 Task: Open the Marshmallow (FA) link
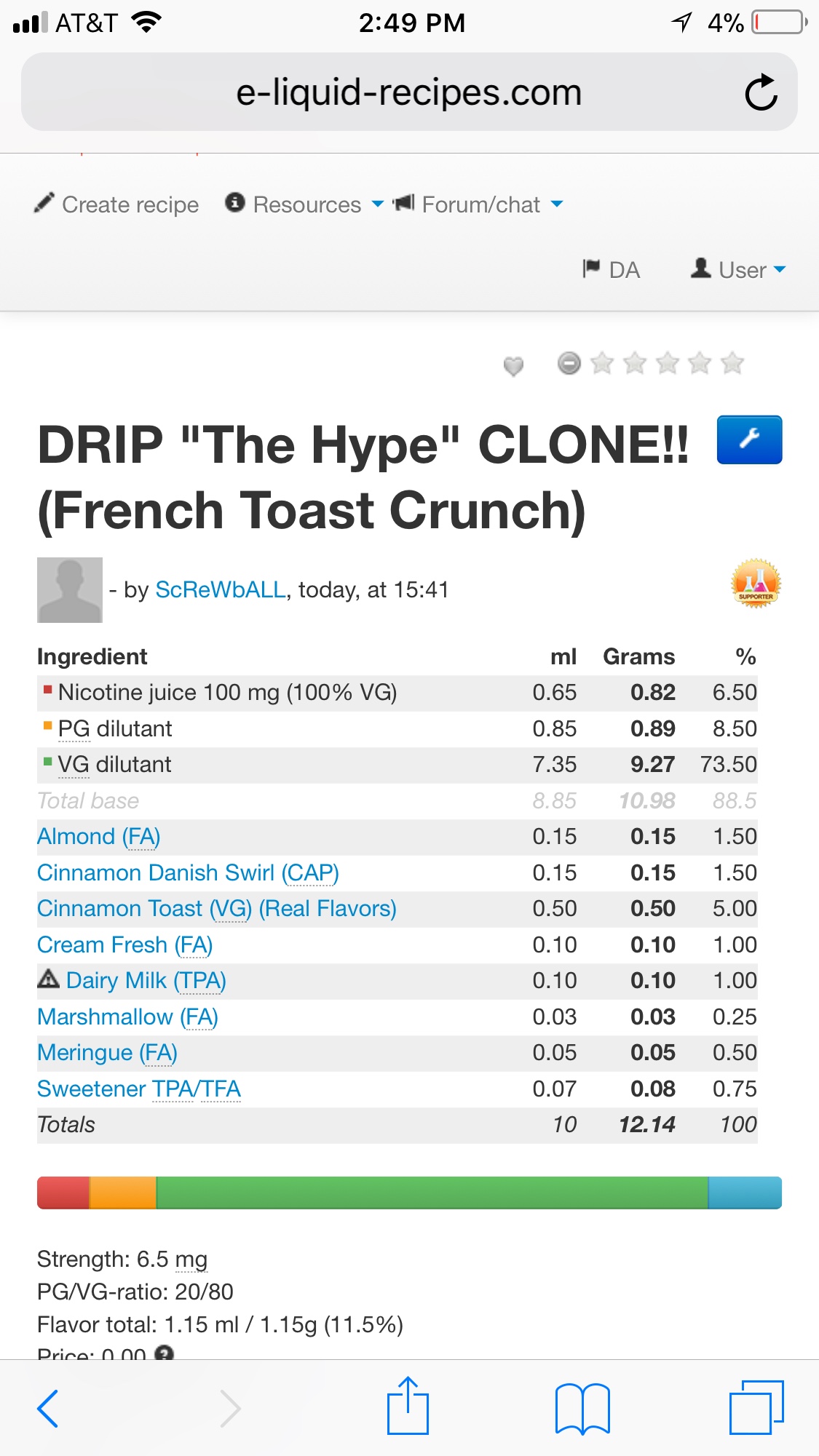(x=127, y=1017)
